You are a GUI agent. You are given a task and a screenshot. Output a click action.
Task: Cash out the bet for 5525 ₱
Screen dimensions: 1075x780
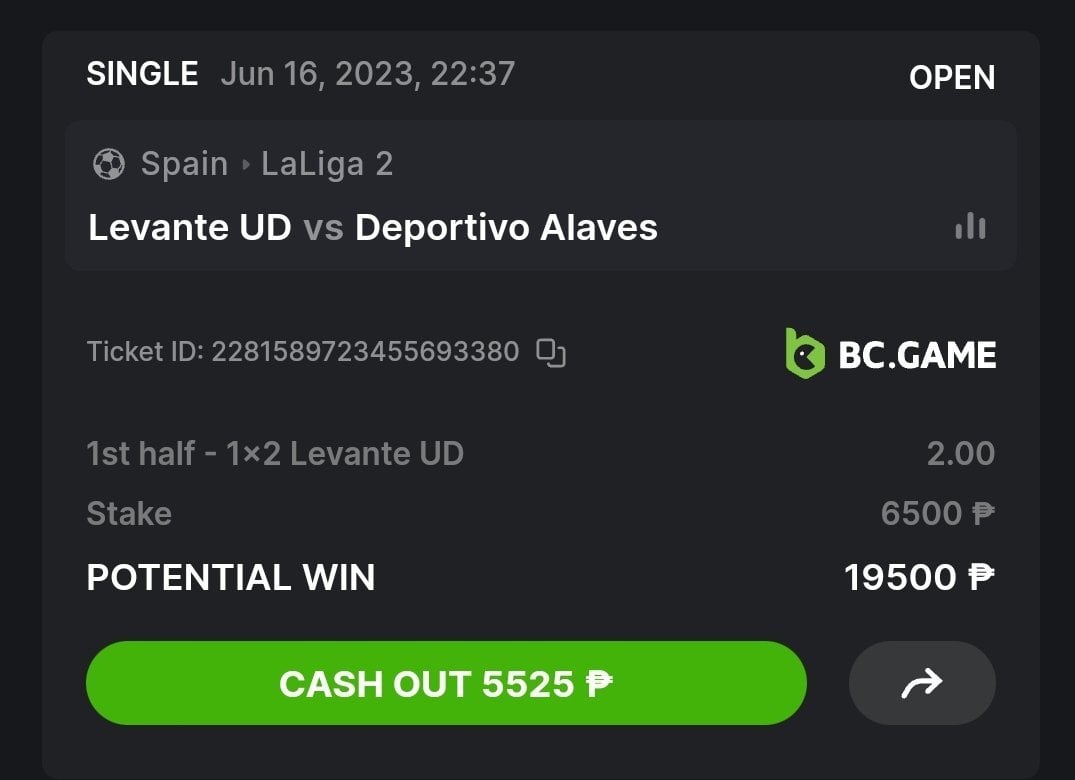pyautogui.click(x=446, y=684)
